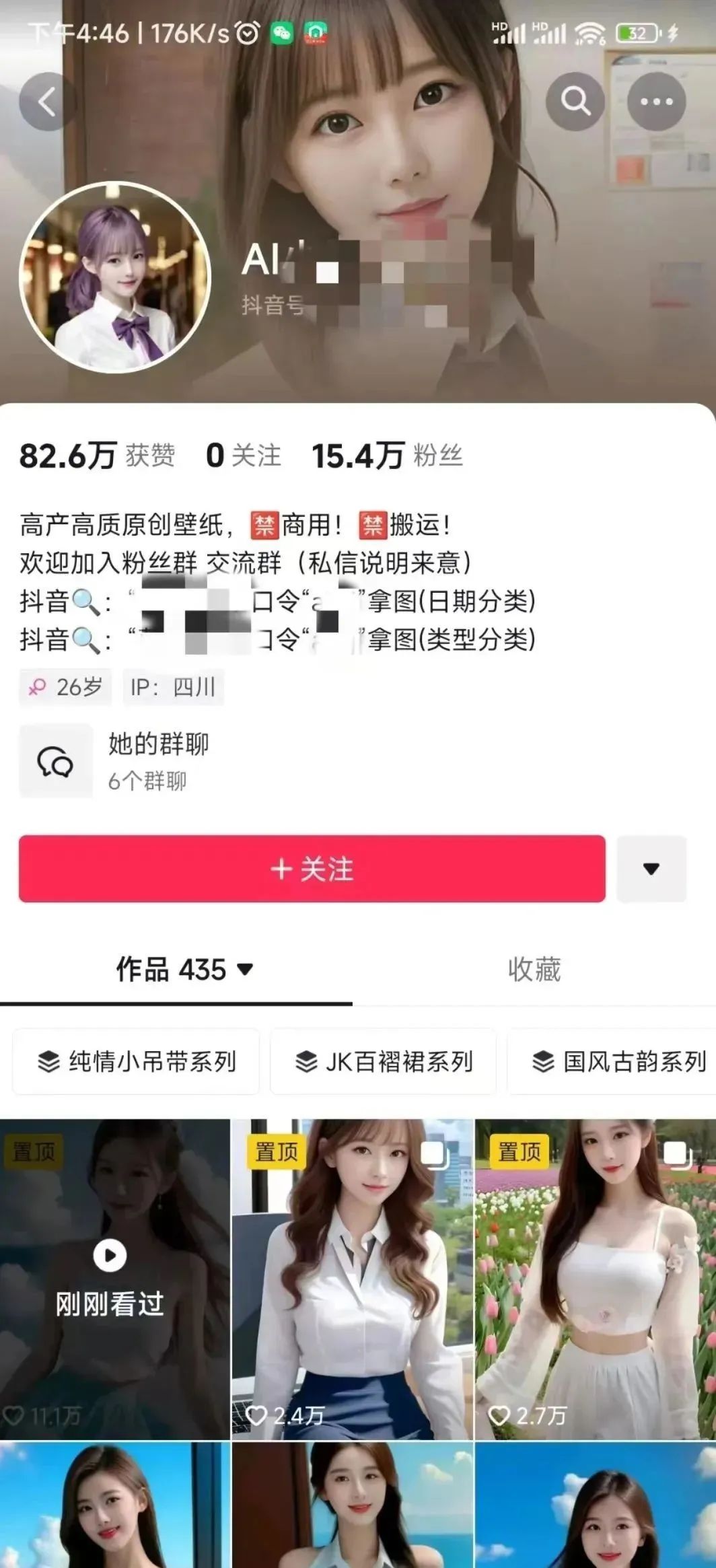Open the 纯情小吊带系列 collection chip
The height and width of the screenshot is (1568, 716).
click(x=136, y=1061)
